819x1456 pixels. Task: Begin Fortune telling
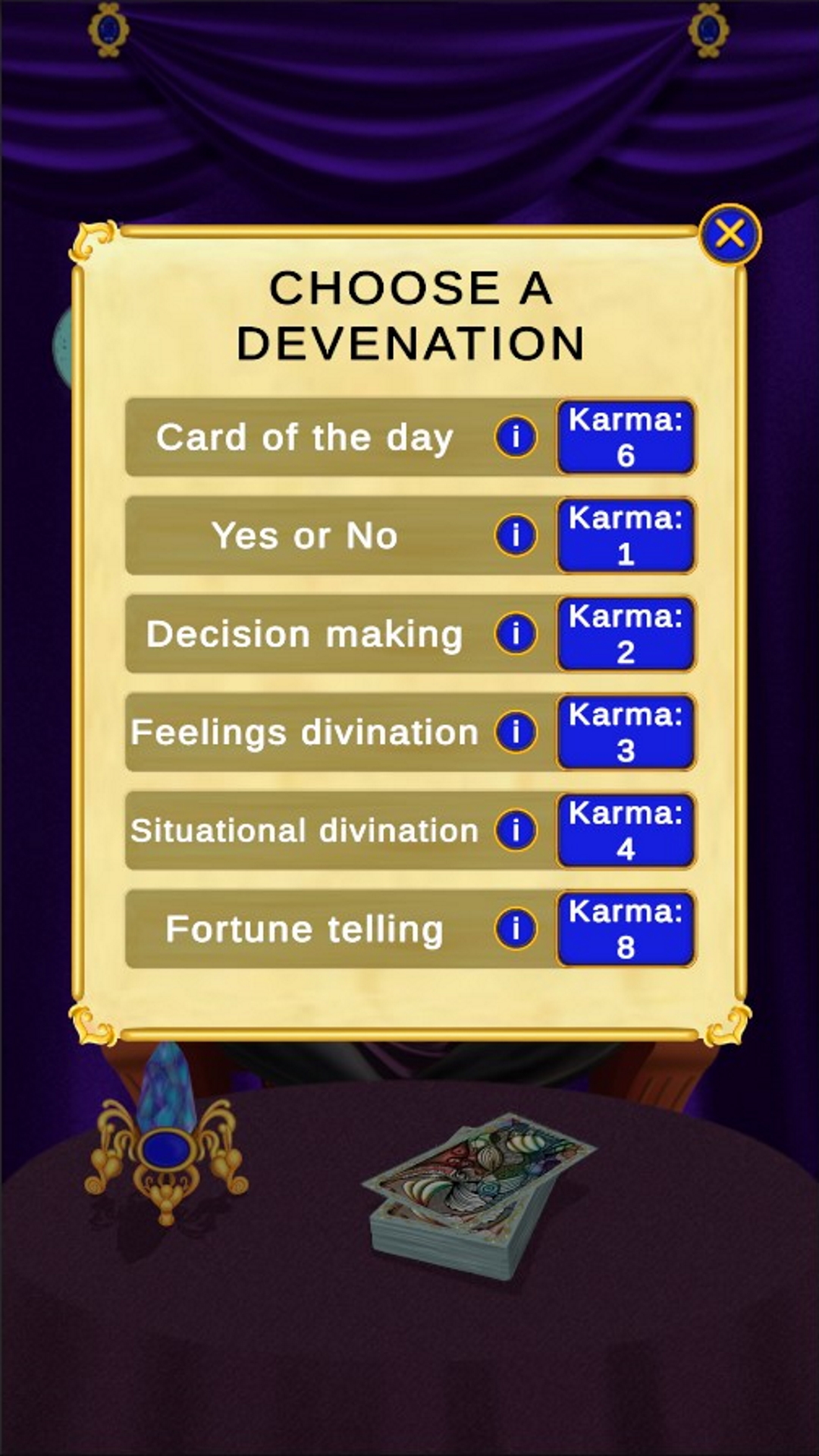point(305,930)
